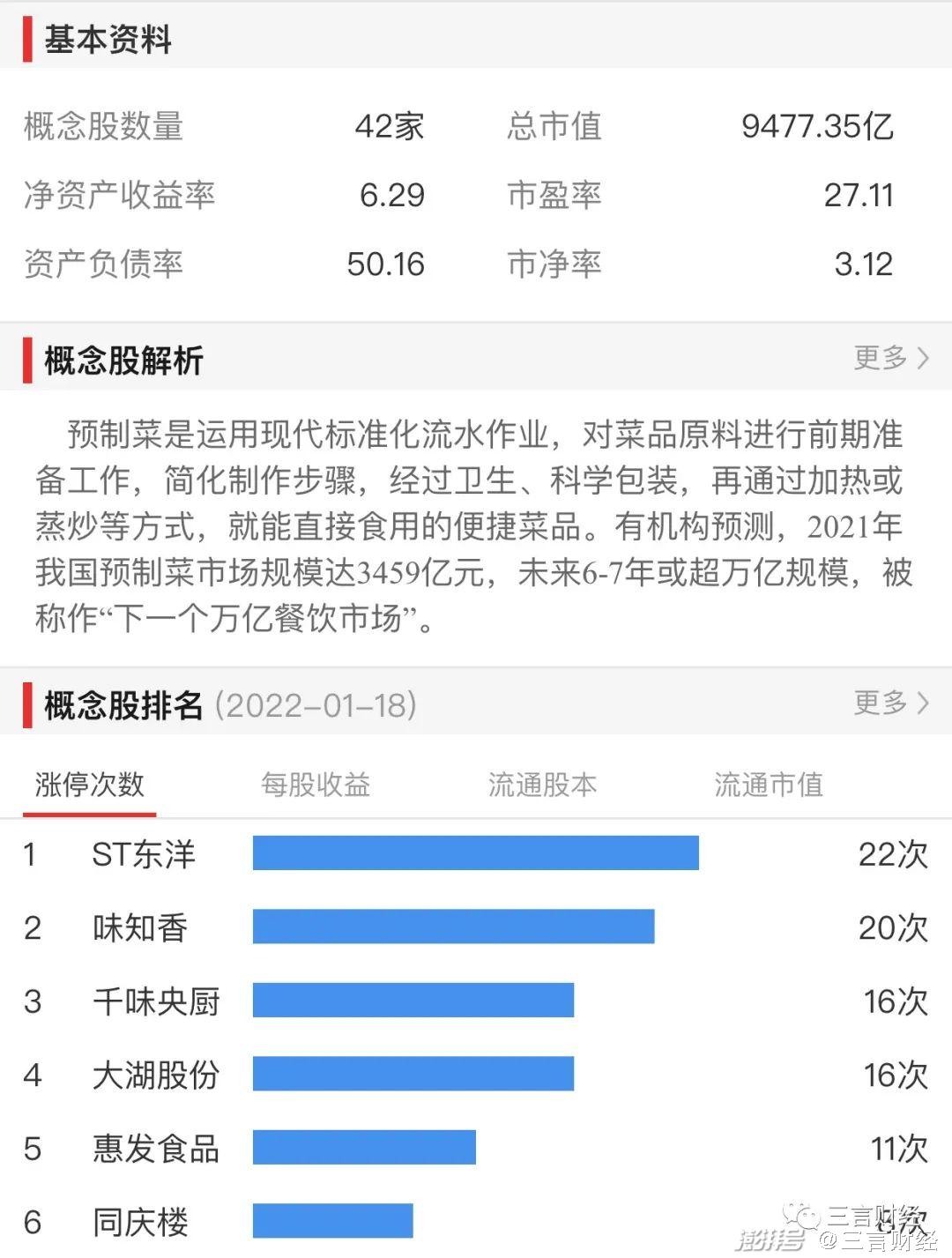Screen dimensions: 952x1258
Task: Open the ST东洋 stock row
Action: tap(144, 854)
